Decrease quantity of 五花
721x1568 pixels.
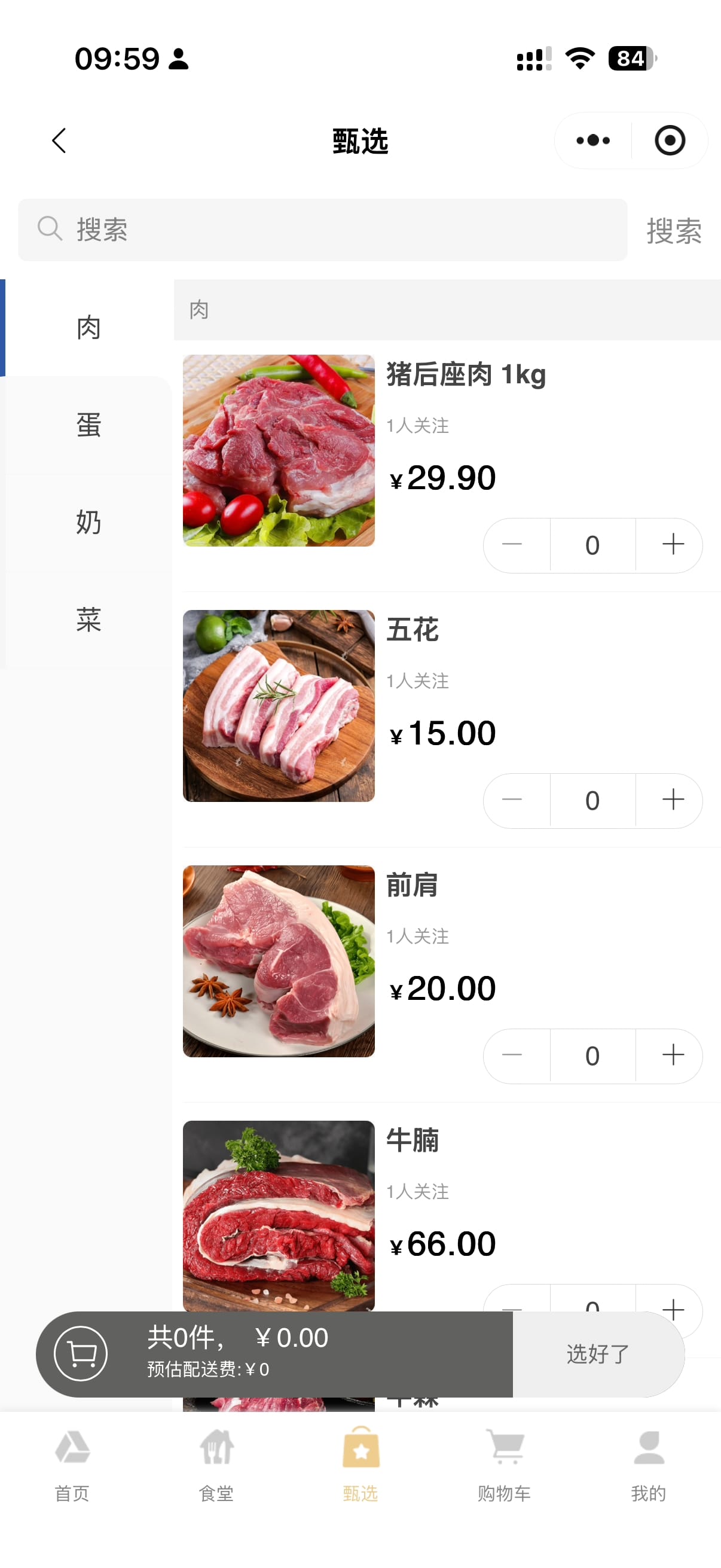(x=512, y=800)
